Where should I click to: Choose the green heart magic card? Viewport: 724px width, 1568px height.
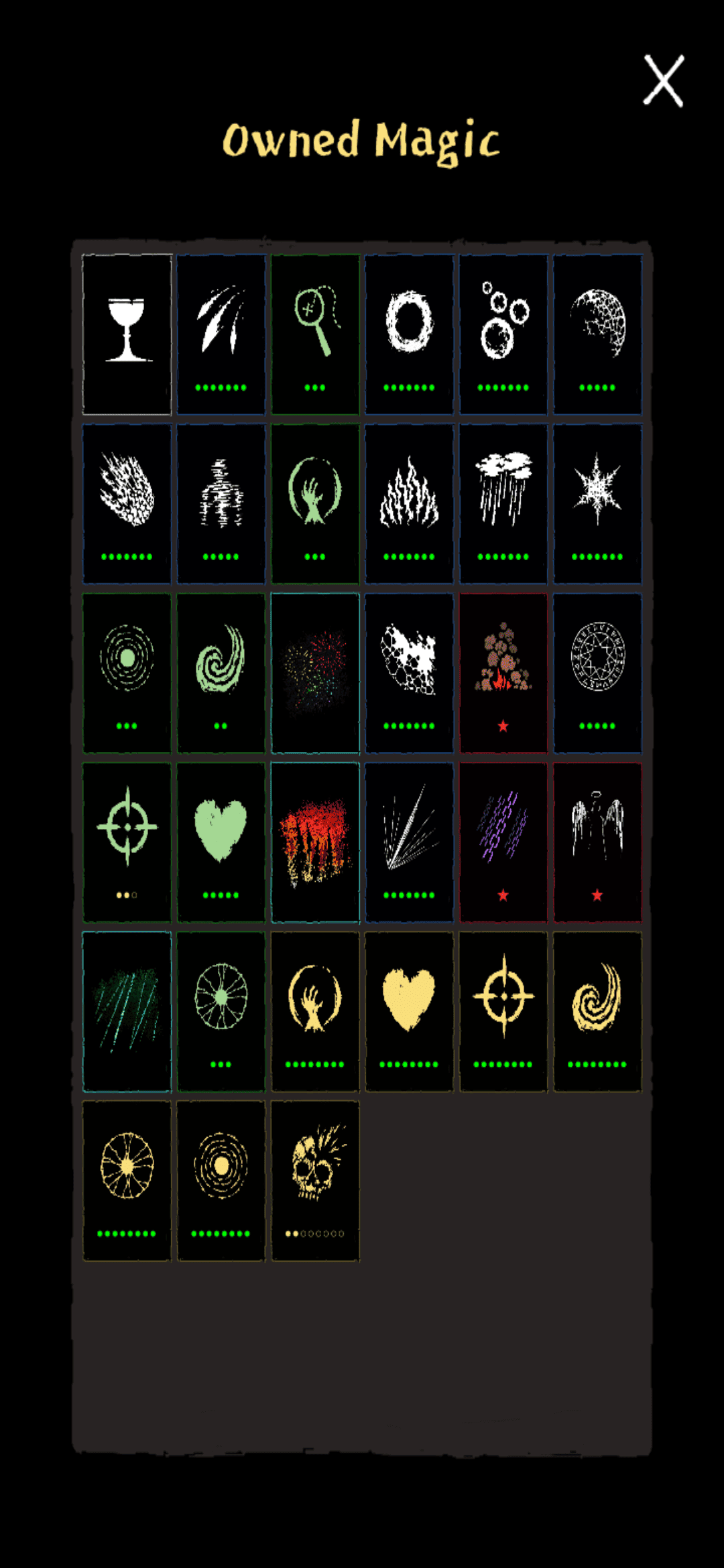click(x=221, y=842)
